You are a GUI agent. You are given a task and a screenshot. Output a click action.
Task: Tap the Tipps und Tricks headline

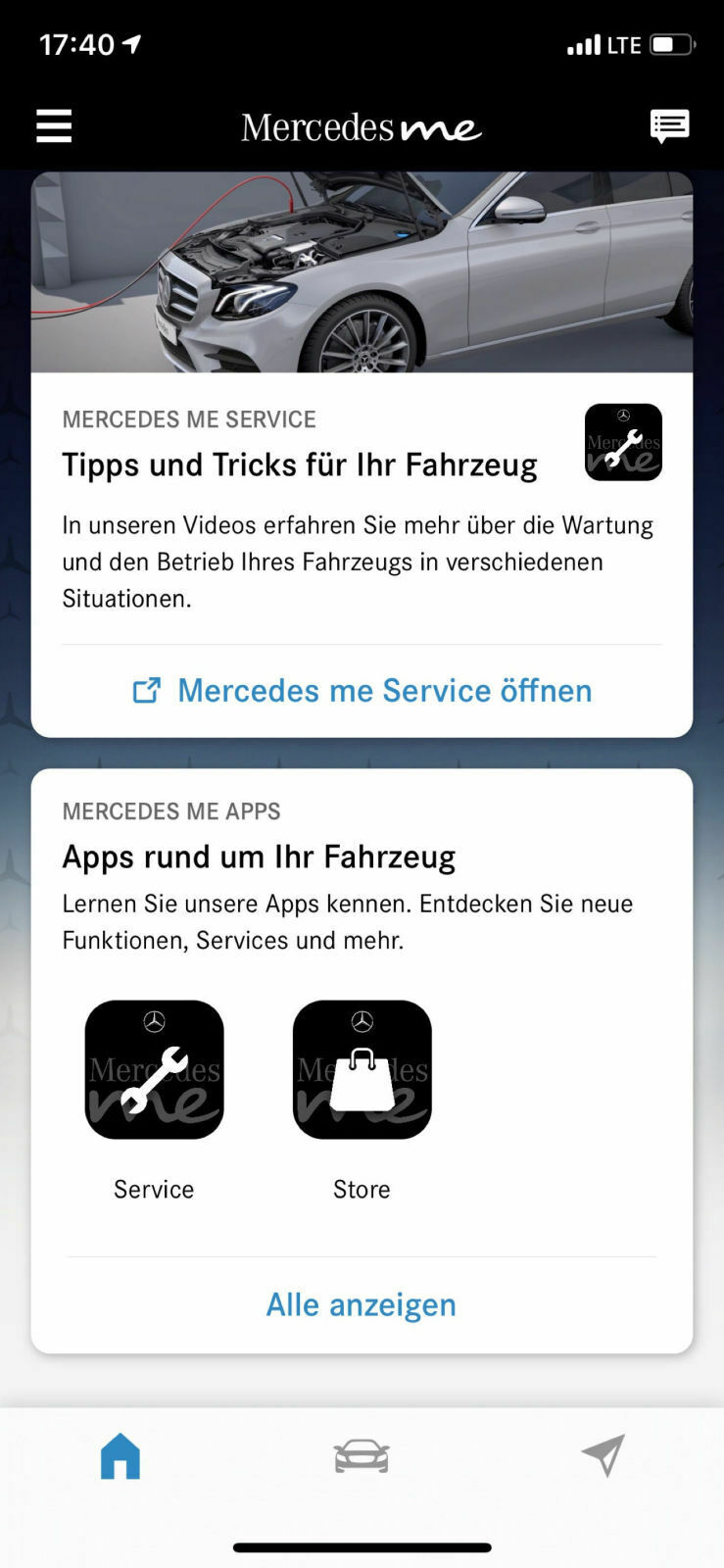tap(300, 465)
